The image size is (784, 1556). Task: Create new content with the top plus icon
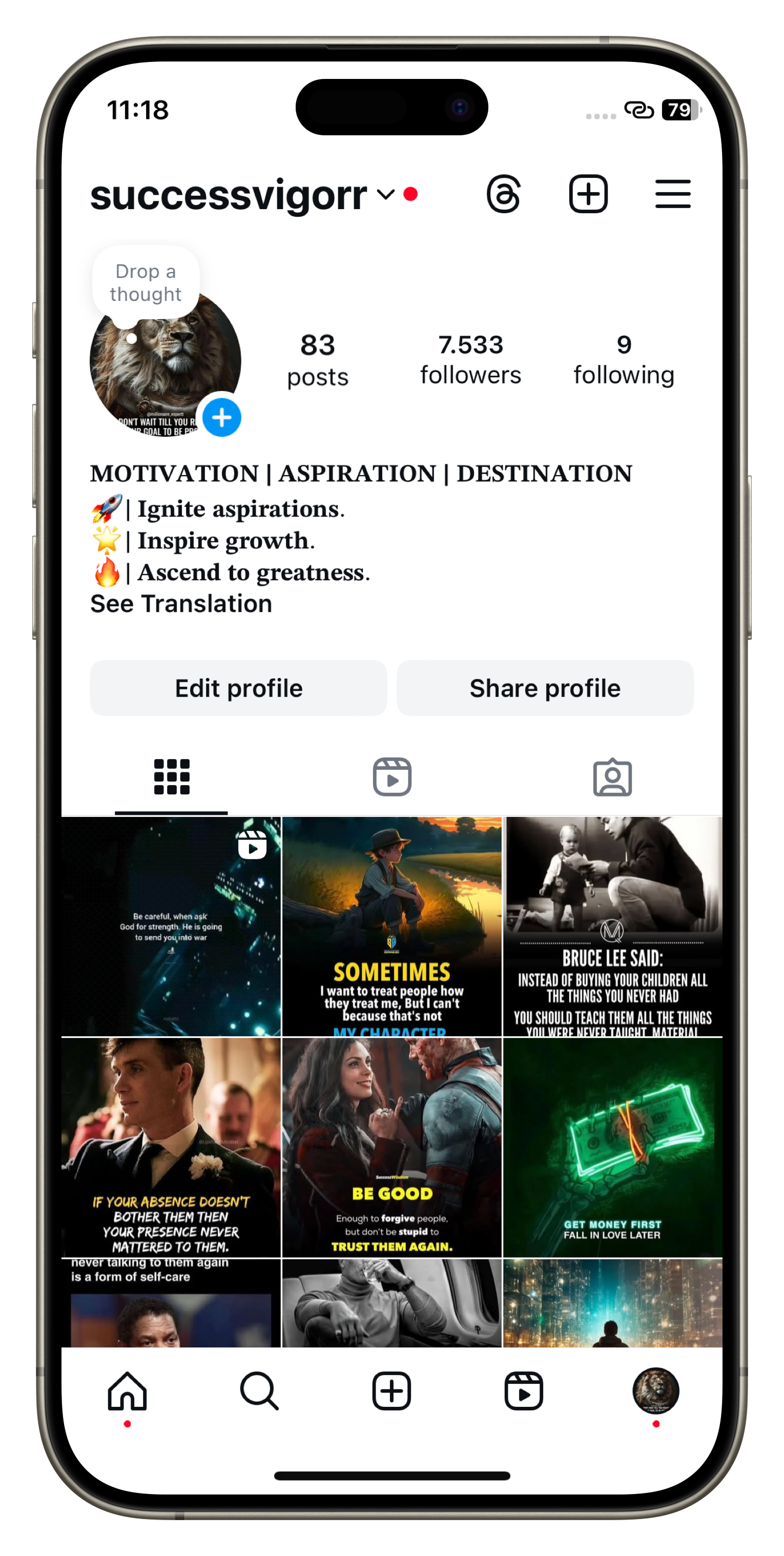588,194
